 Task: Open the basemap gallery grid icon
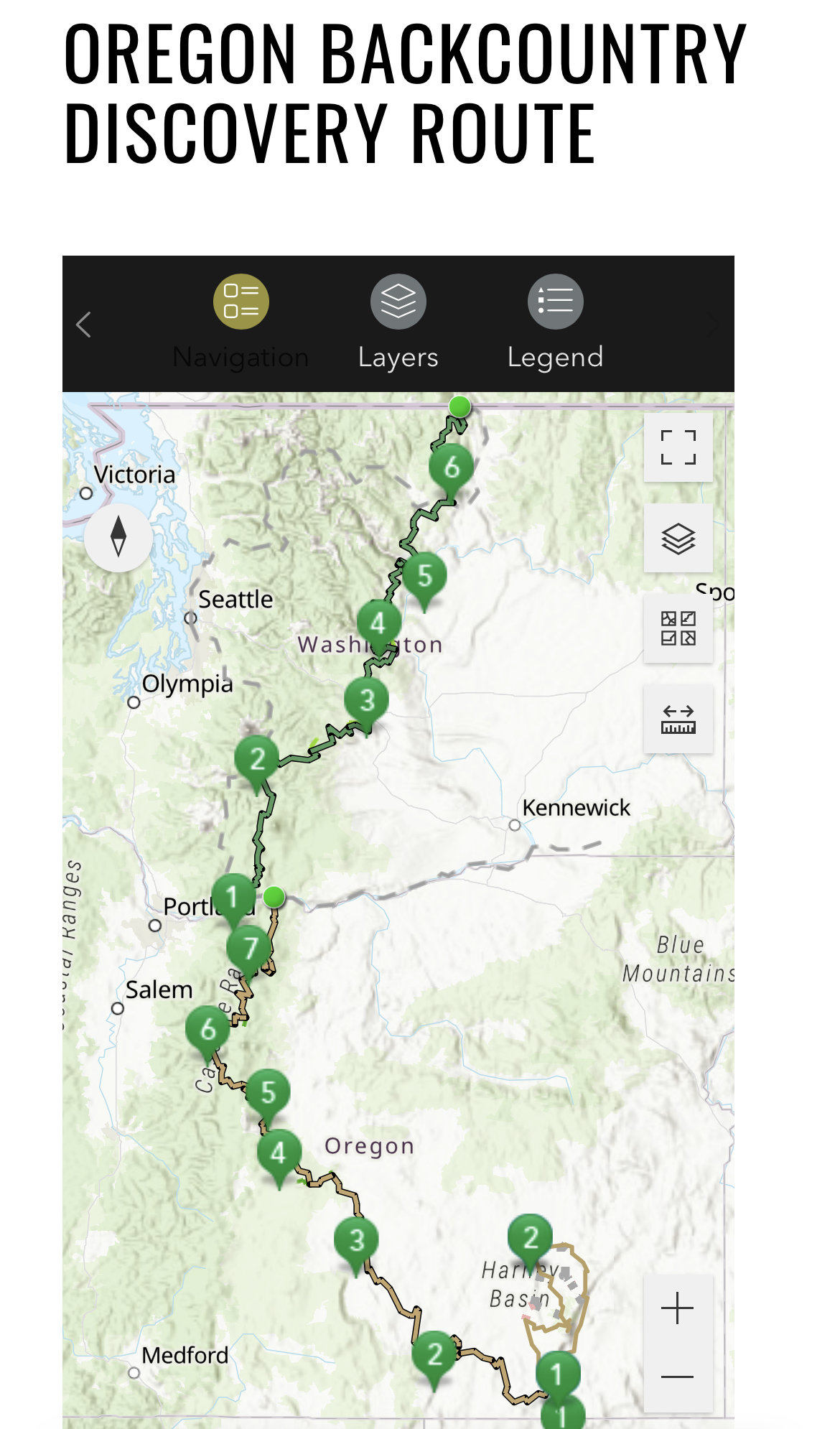(678, 628)
